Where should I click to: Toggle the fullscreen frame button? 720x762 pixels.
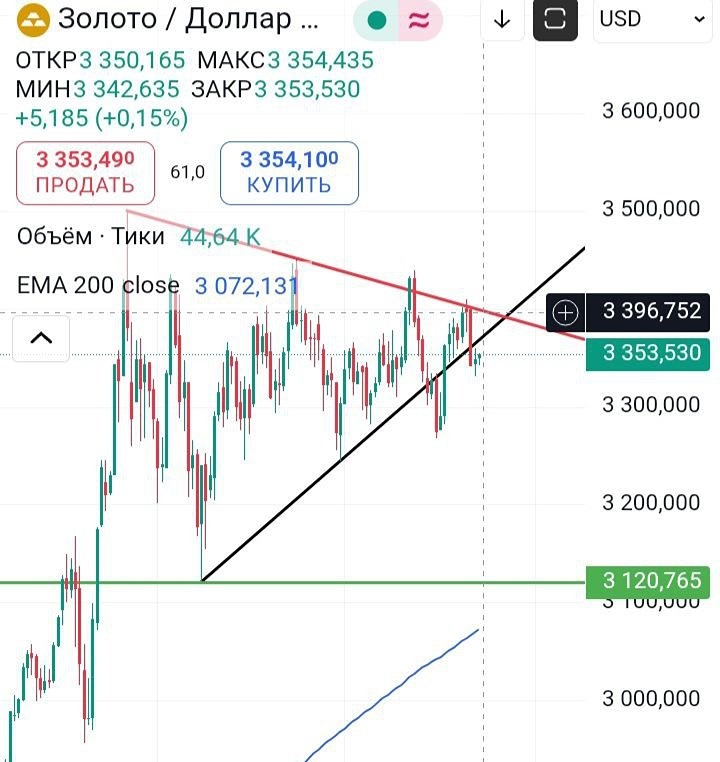click(x=555, y=19)
